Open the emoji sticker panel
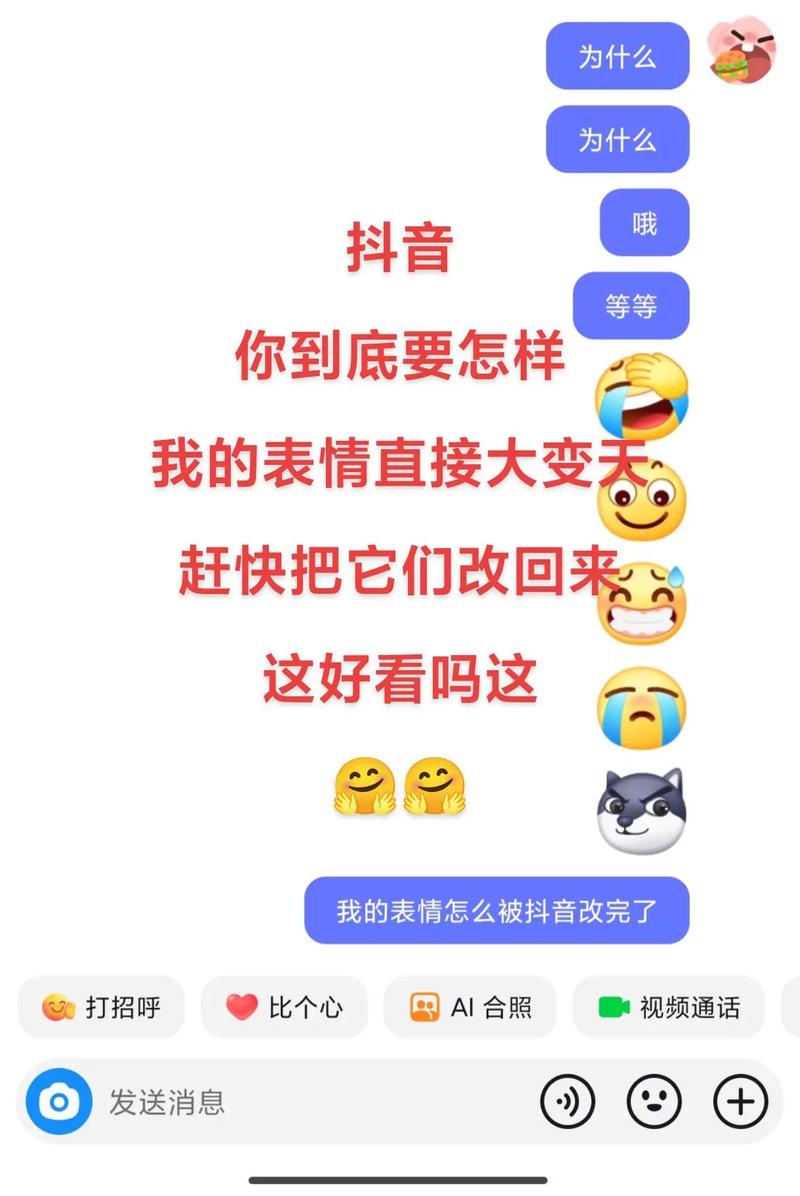The width and height of the screenshot is (800, 1196). click(654, 1102)
